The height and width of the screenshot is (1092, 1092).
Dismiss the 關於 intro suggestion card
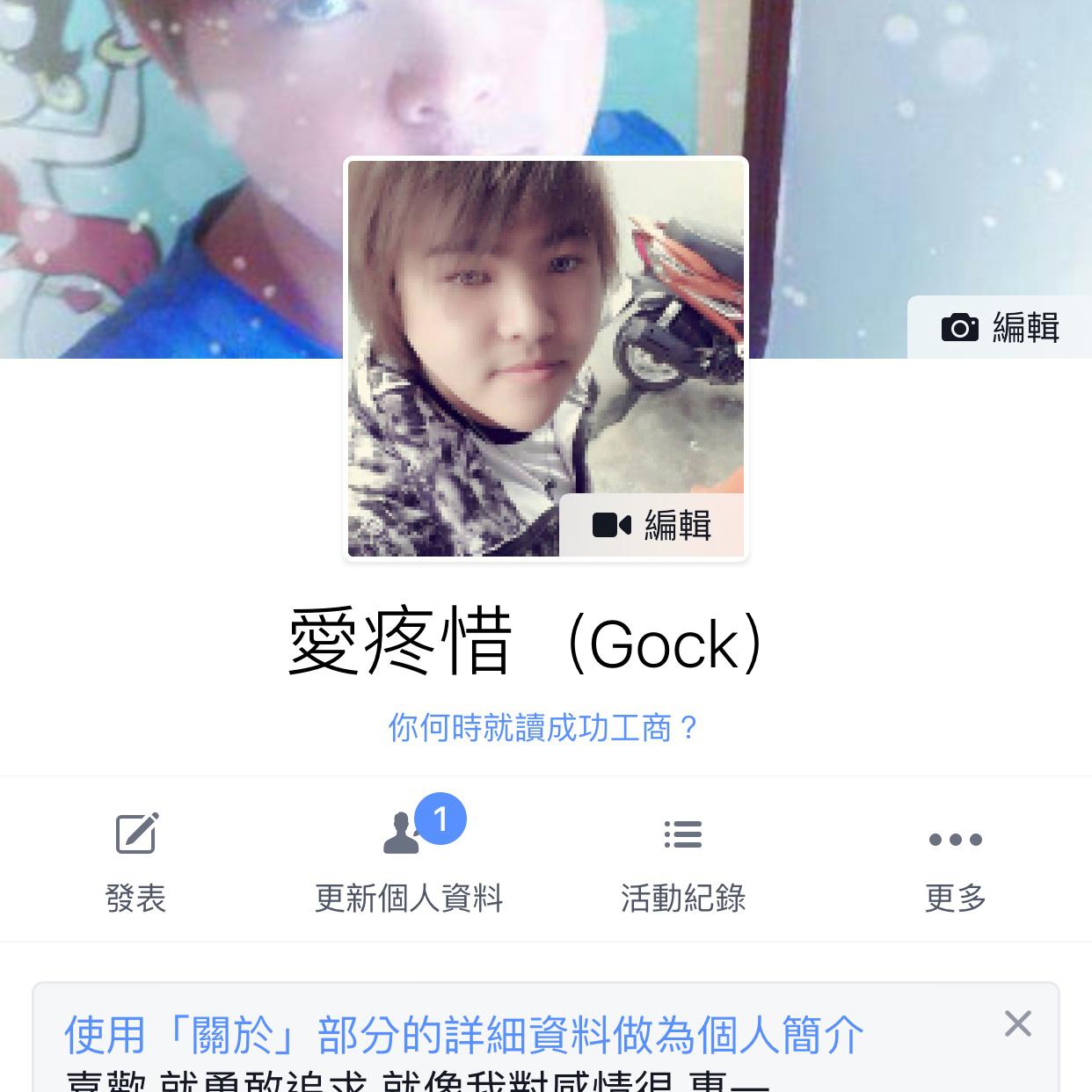tap(1017, 1023)
